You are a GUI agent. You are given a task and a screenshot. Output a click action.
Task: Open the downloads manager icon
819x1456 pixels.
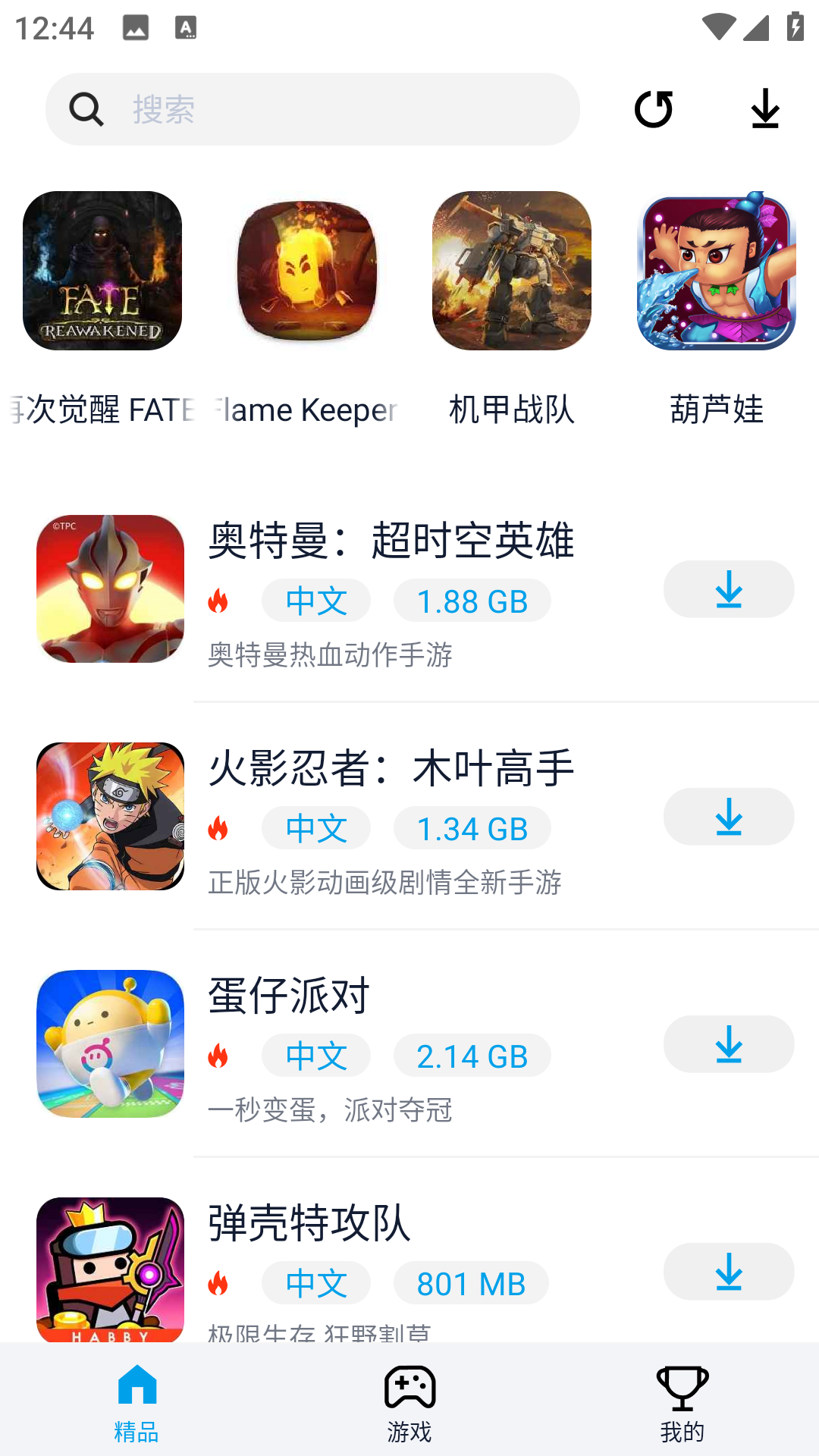click(x=765, y=109)
